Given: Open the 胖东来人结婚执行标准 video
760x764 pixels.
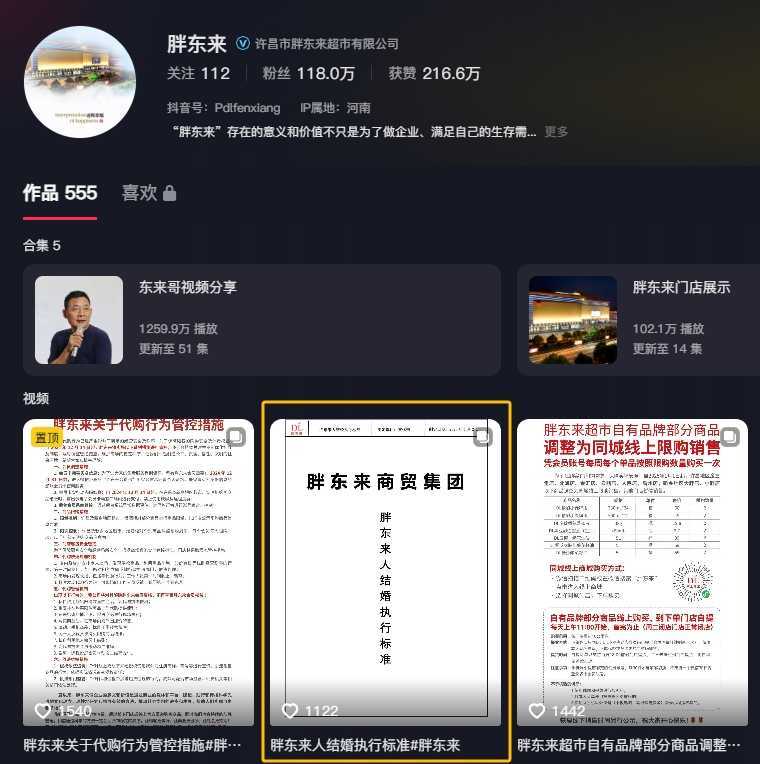Looking at the screenshot, I should pos(386,572).
